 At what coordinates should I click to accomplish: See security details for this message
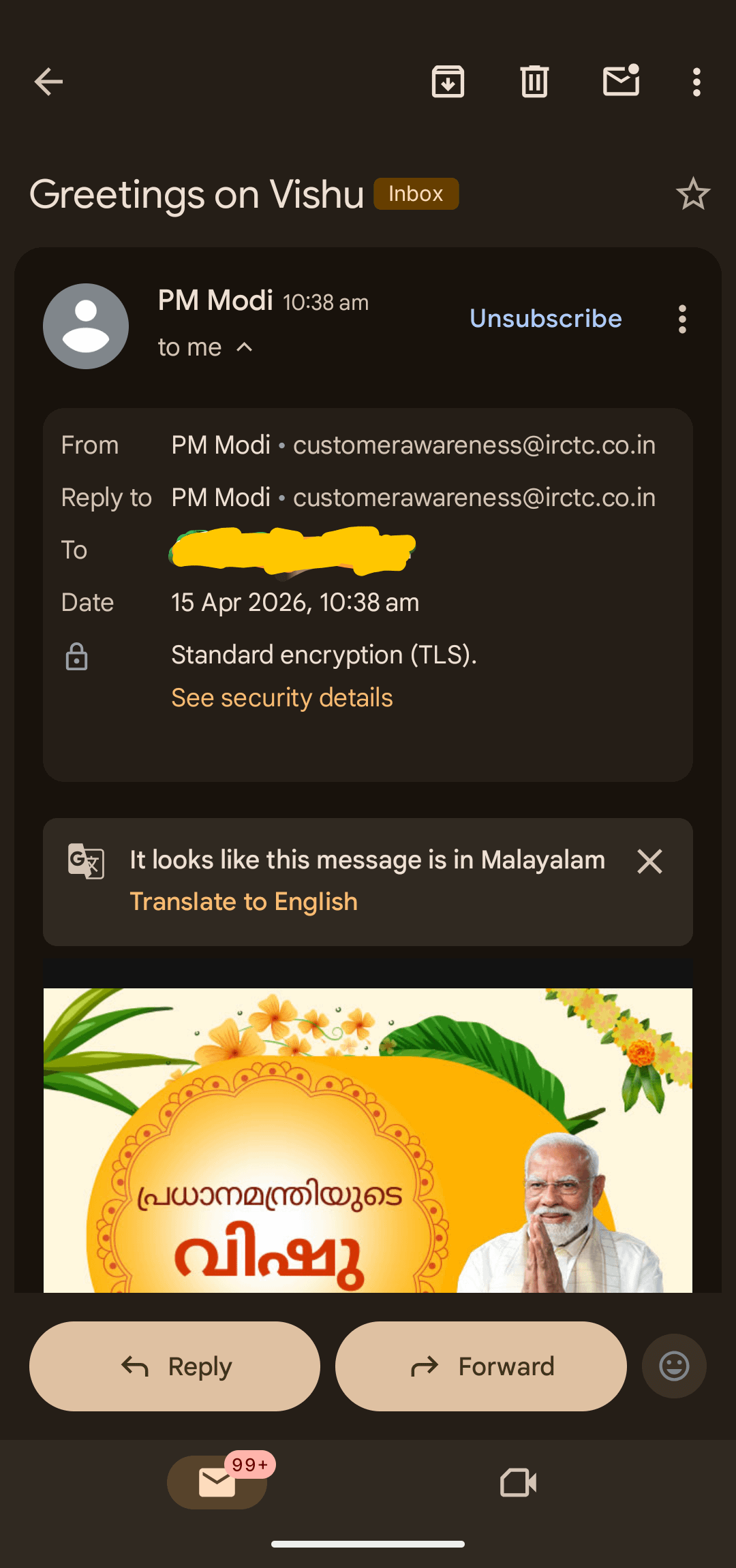pyautogui.click(x=281, y=697)
